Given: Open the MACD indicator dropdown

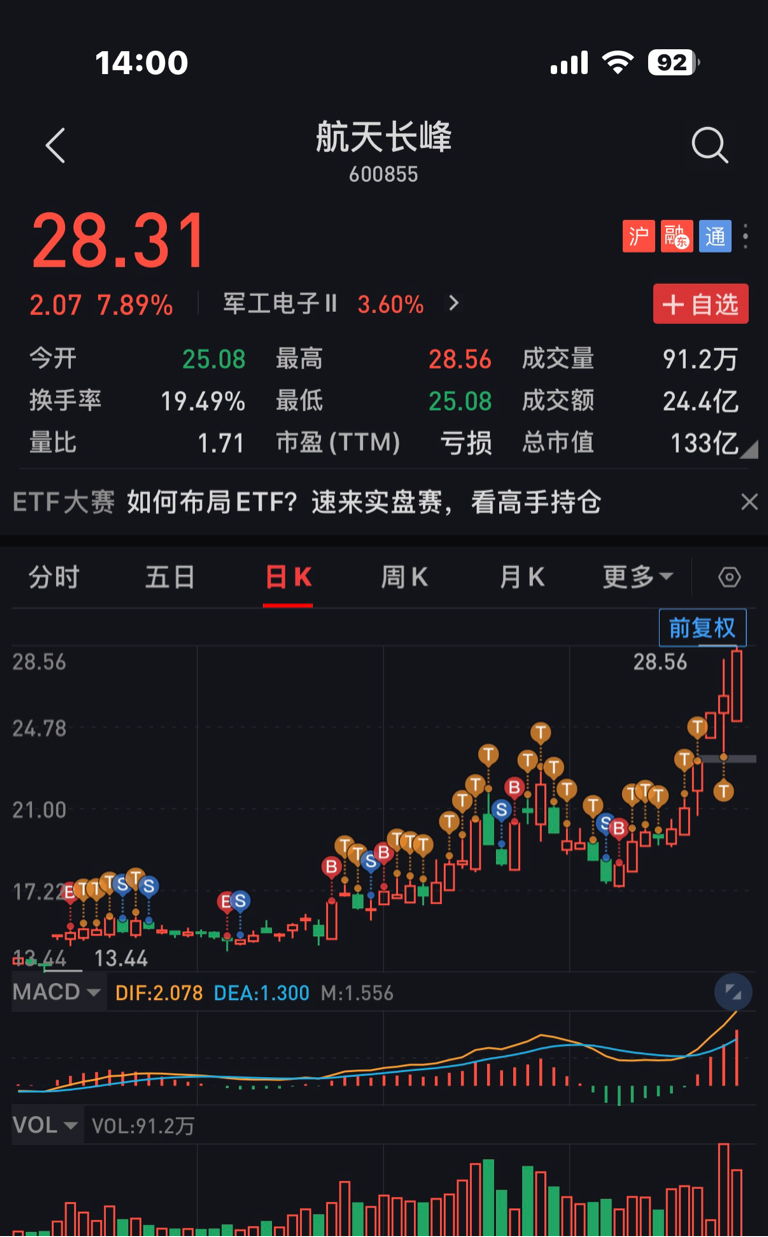Looking at the screenshot, I should tap(58, 993).
